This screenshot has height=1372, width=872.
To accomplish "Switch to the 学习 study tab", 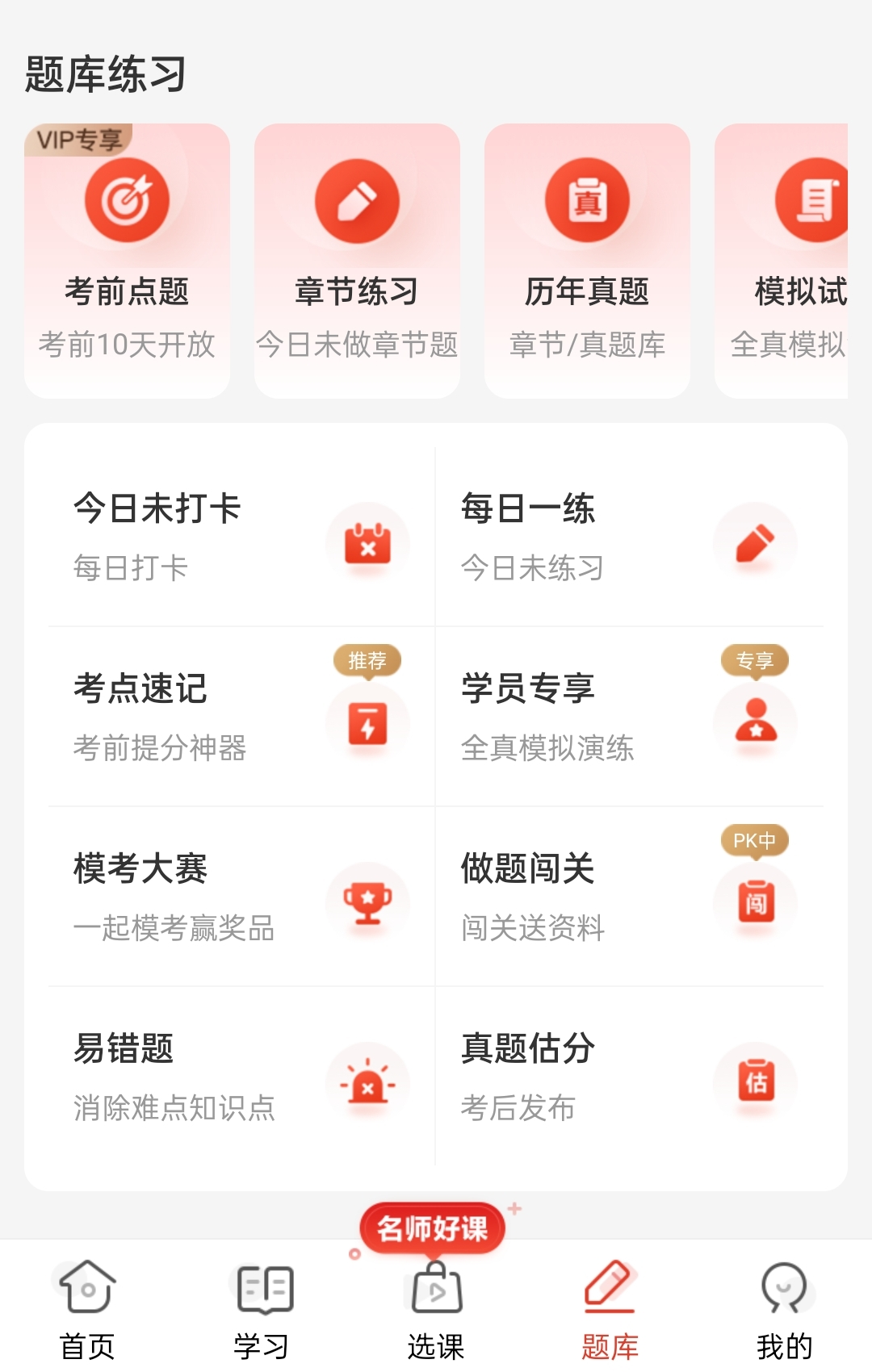I will pyautogui.click(x=262, y=1309).
